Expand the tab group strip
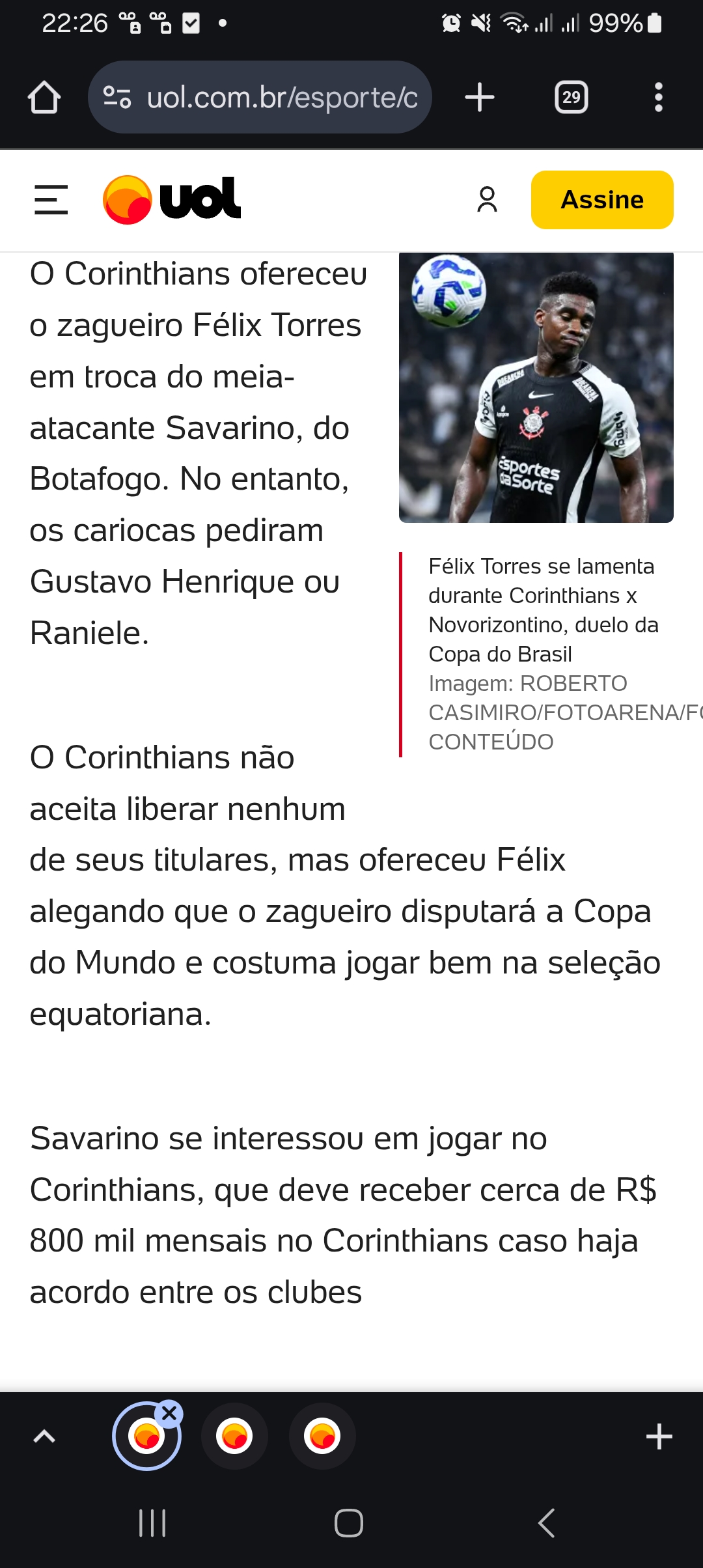 coord(44,1436)
